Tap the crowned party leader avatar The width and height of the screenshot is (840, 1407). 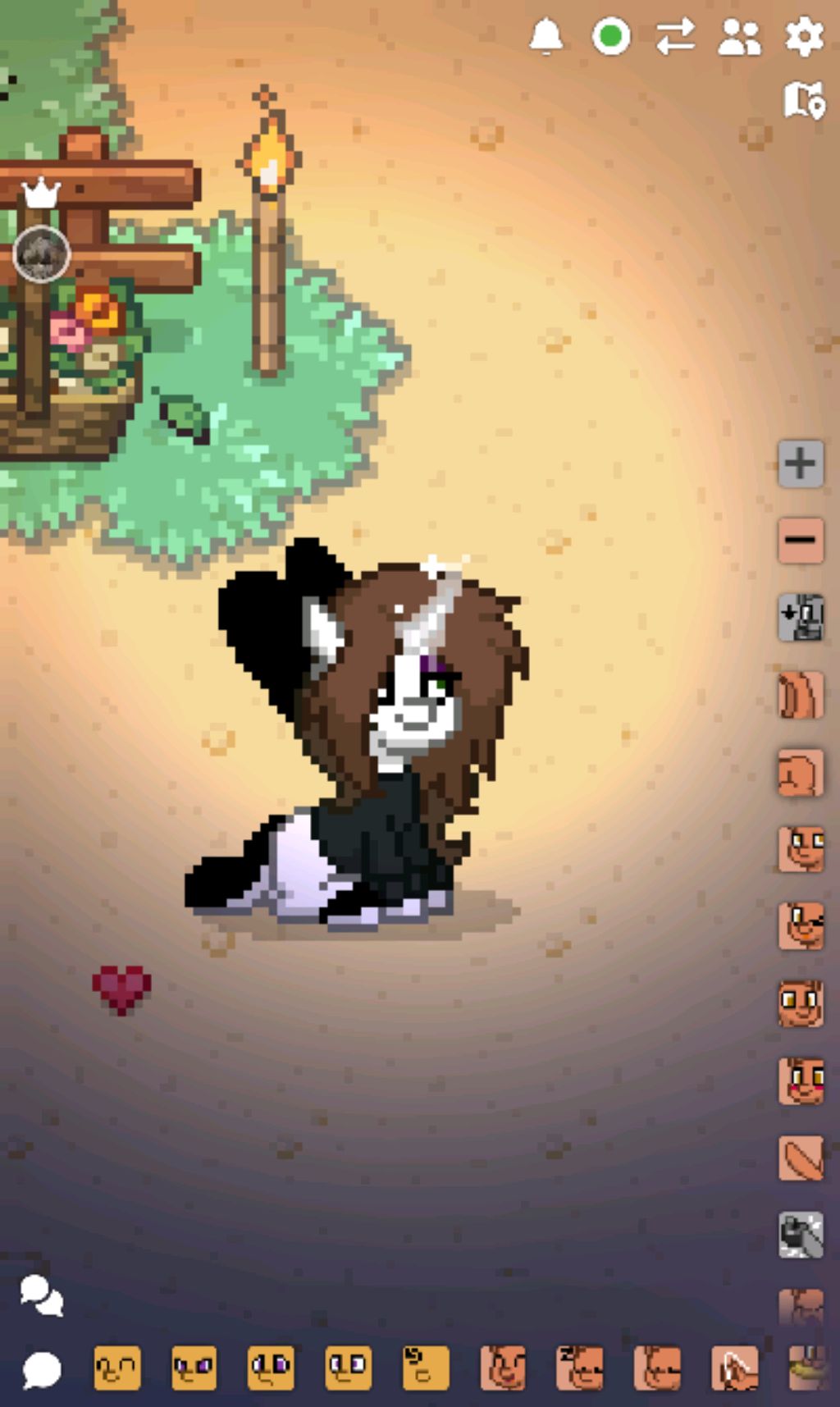click(42, 254)
